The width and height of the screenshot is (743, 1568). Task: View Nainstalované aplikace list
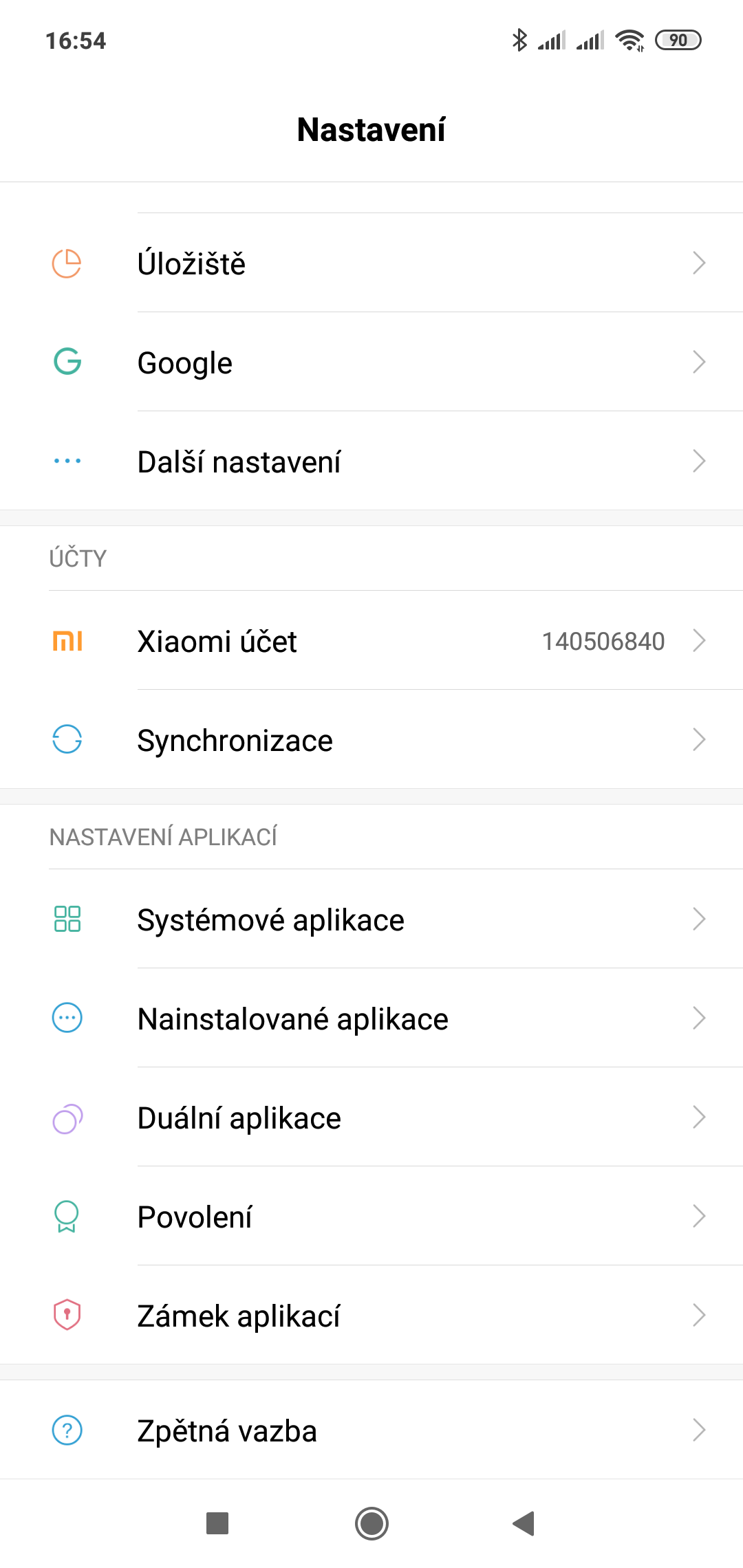pyautogui.click(x=371, y=1019)
